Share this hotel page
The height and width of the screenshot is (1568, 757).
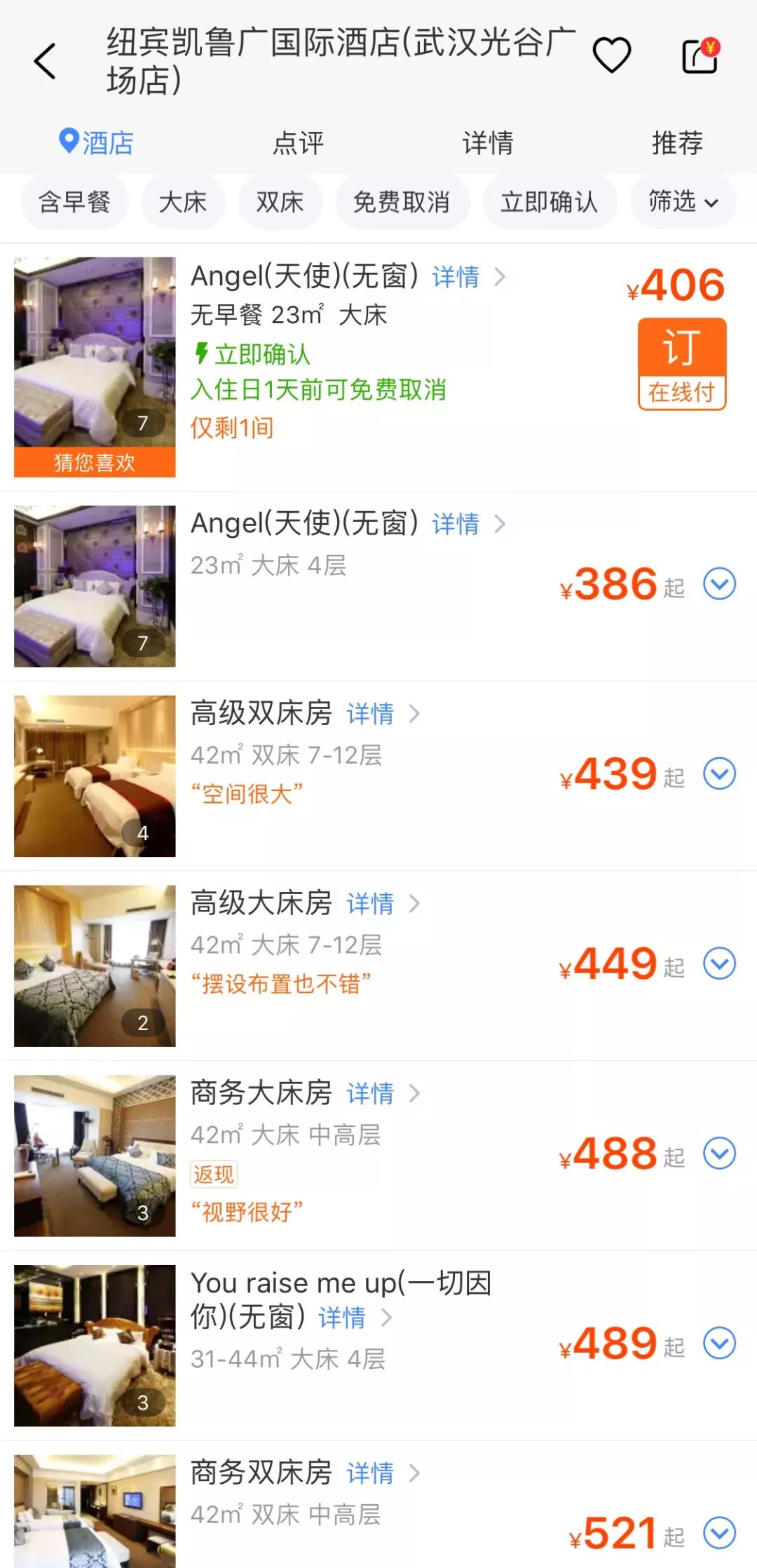coord(700,56)
